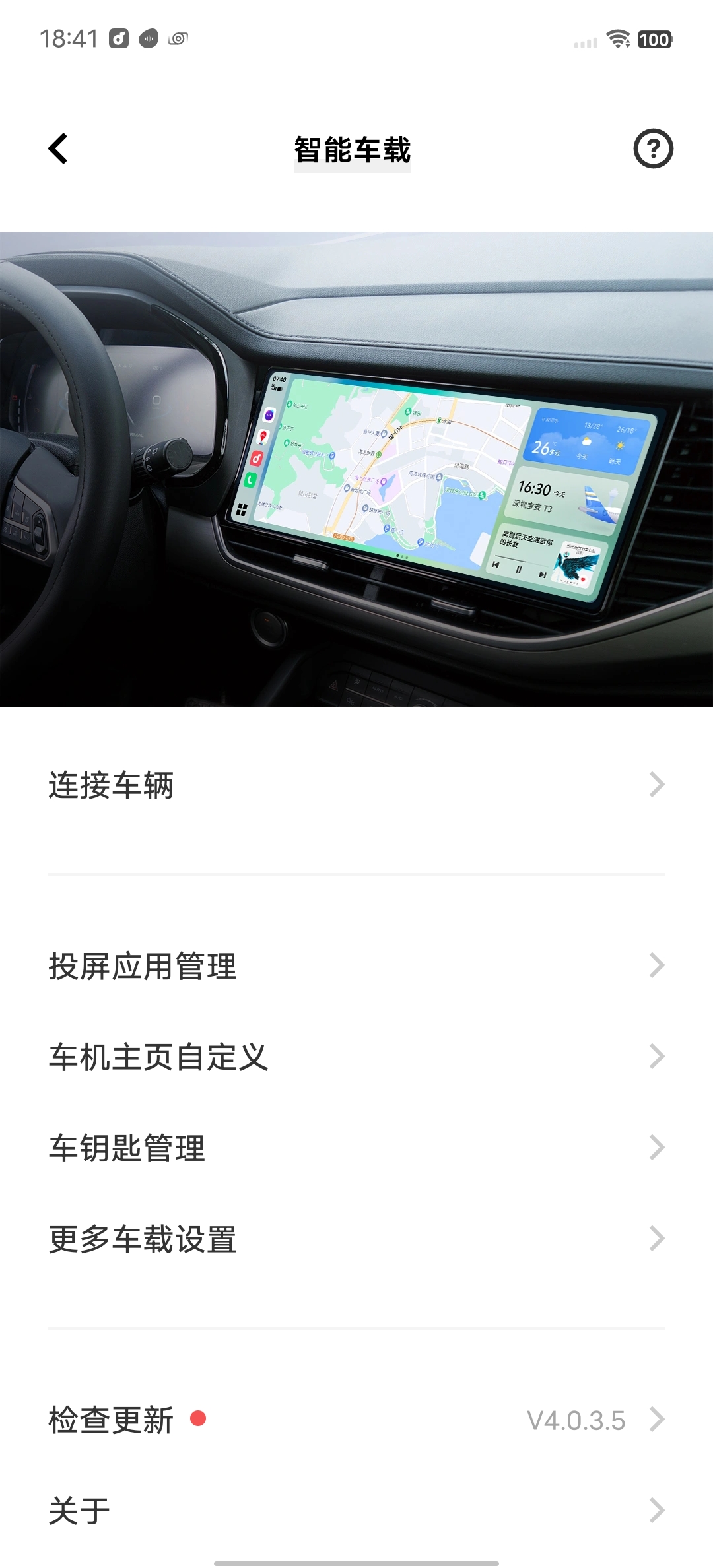
Task: Open the 关于 page
Action: (x=356, y=1511)
